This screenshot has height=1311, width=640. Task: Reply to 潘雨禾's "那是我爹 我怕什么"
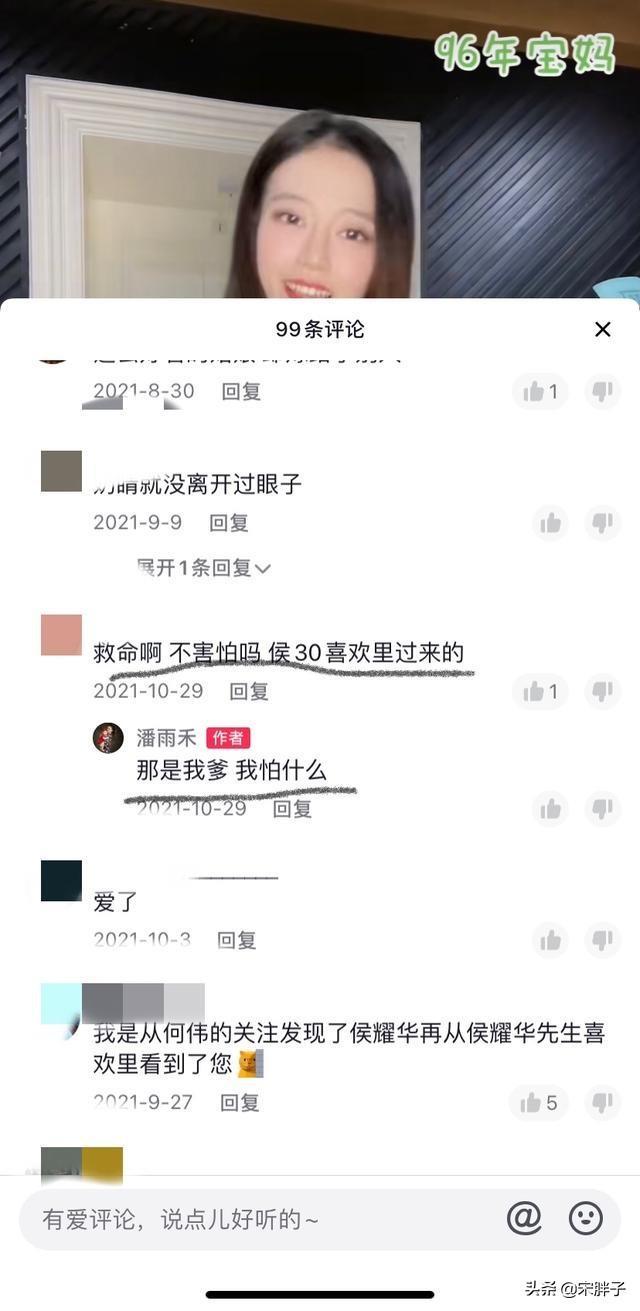click(292, 808)
